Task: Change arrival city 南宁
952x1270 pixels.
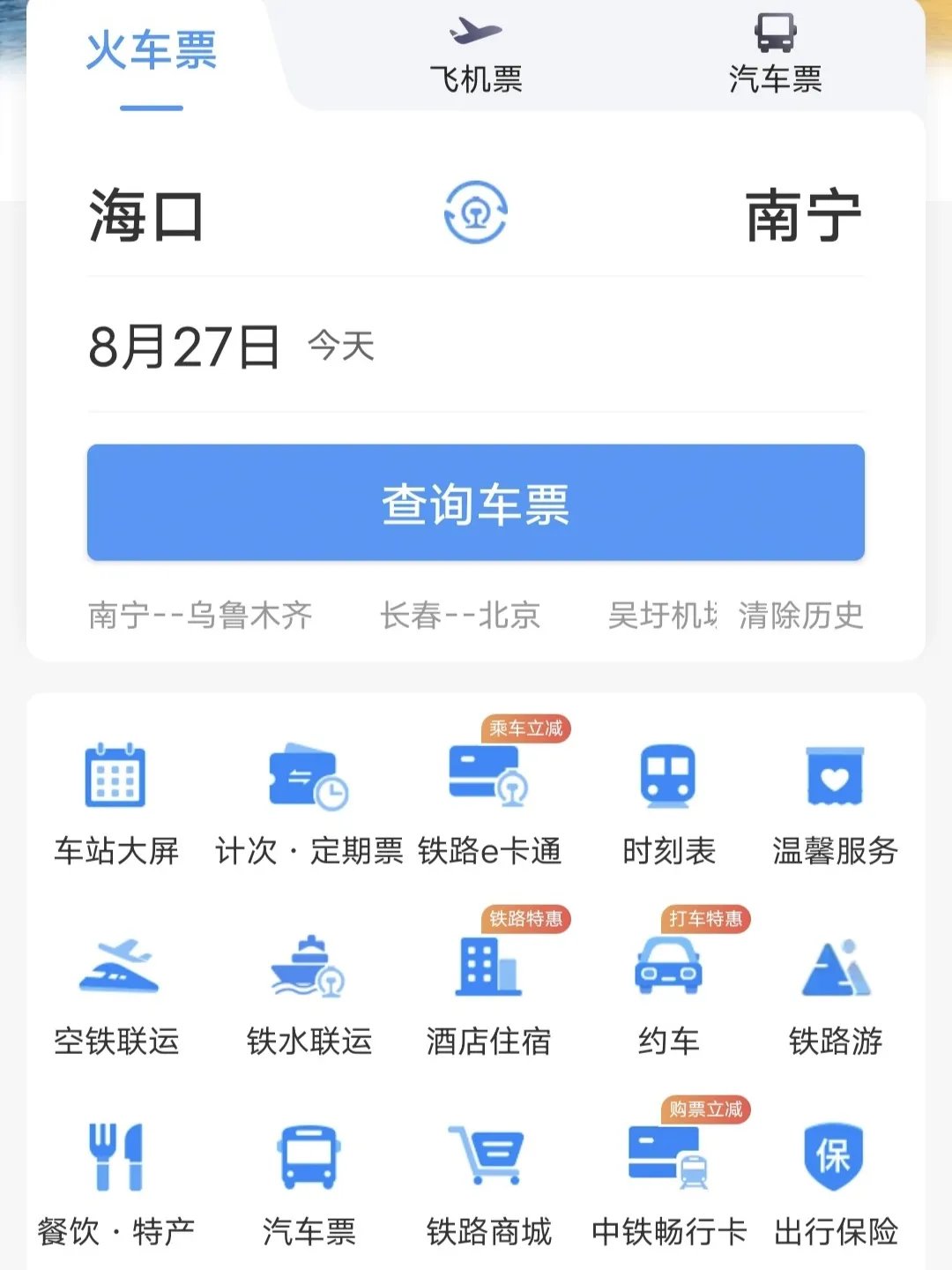Action: click(804, 216)
